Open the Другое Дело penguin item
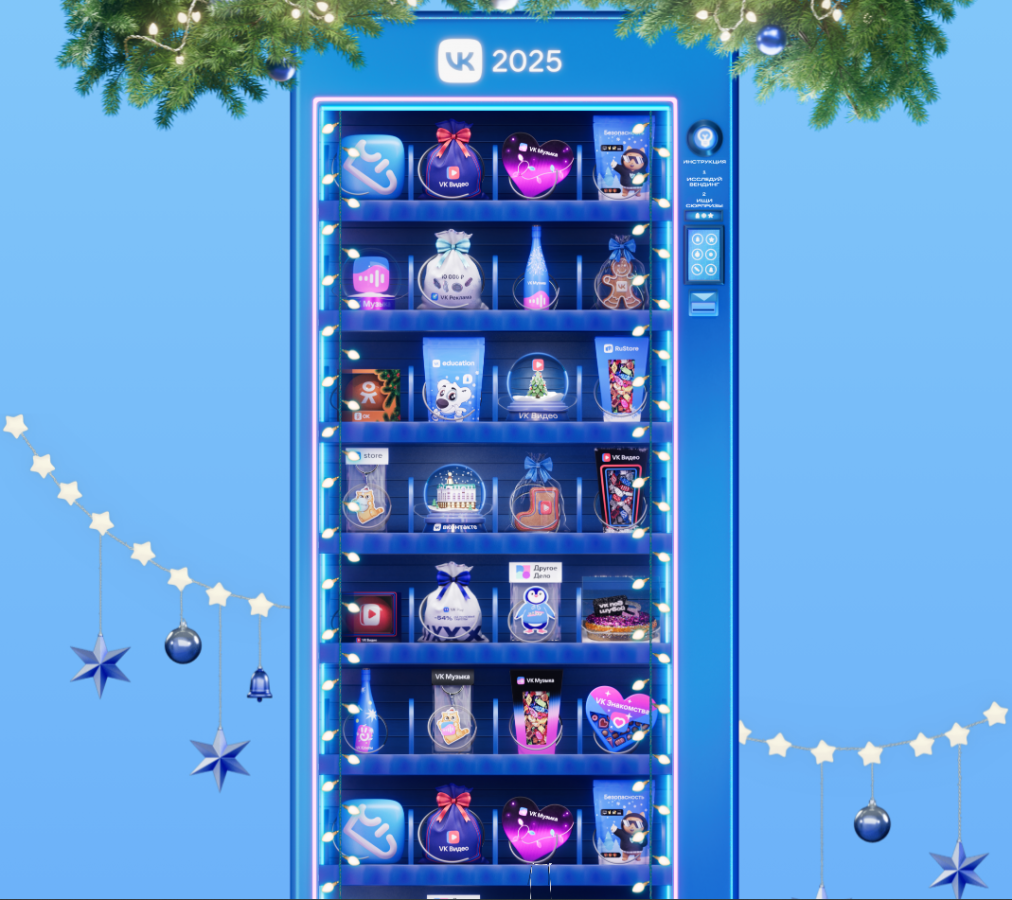The image size is (1012, 900). click(536, 599)
